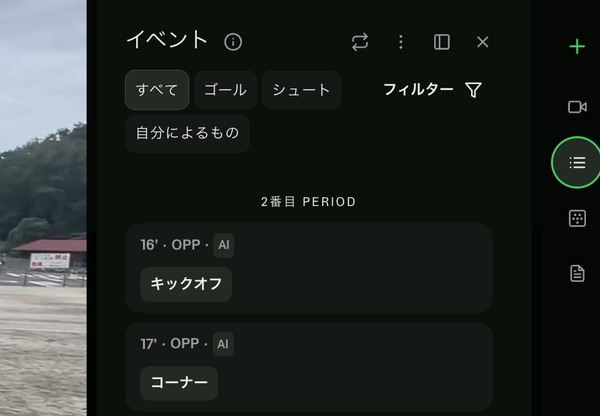The height and width of the screenshot is (416, 600).
Task: Open the three-dot overflow menu
Action: 401,42
